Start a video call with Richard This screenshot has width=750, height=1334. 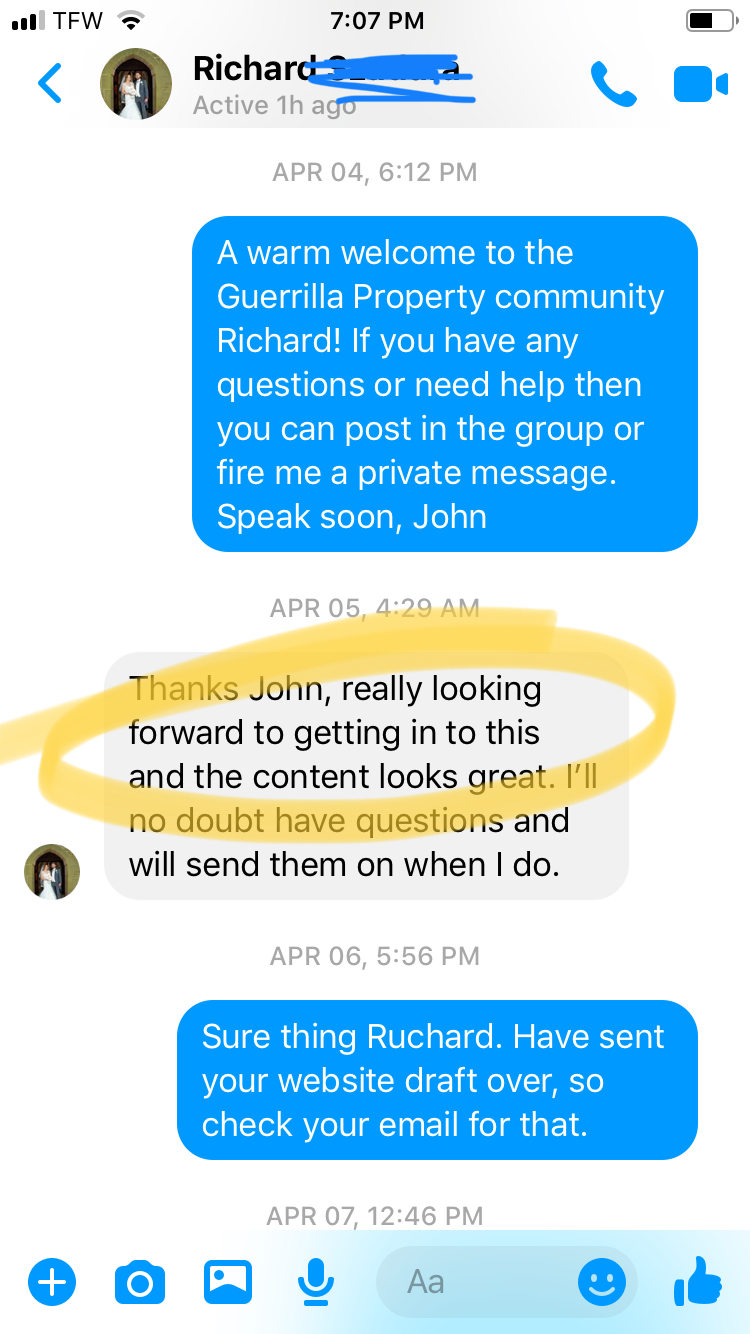point(700,84)
